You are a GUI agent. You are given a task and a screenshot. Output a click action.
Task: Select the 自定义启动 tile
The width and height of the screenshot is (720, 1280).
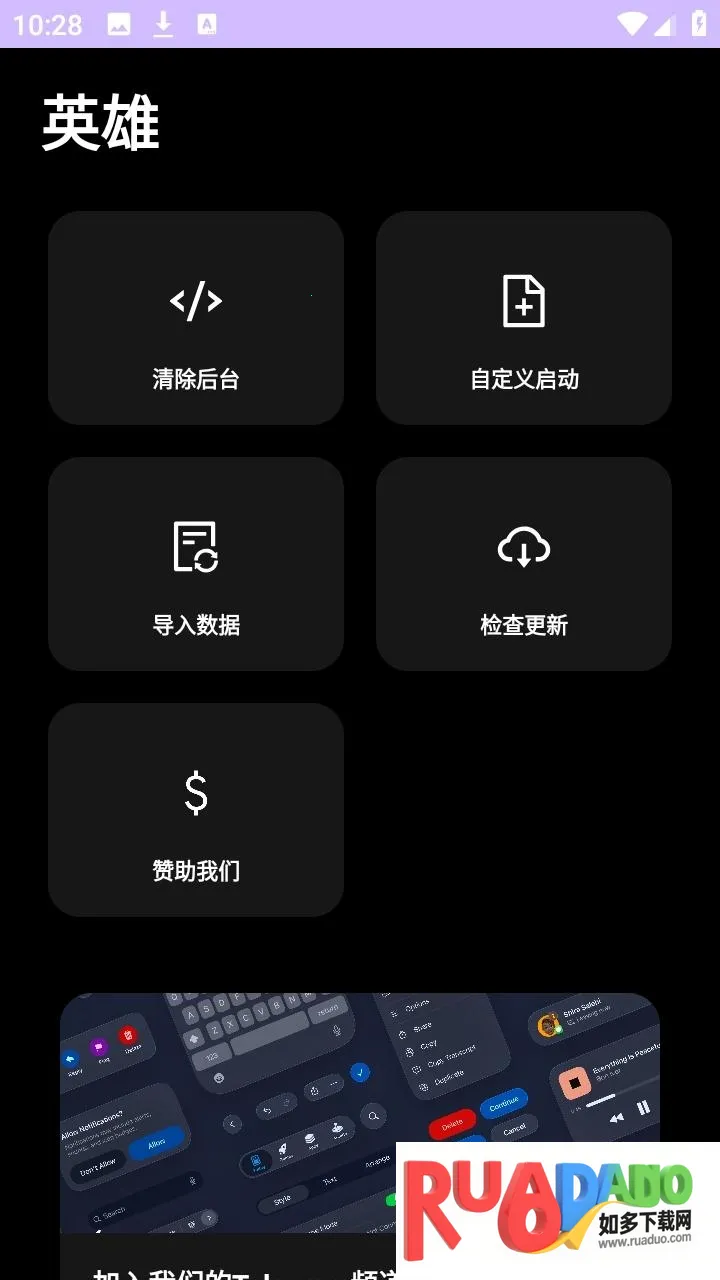click(x=524, y=318)
